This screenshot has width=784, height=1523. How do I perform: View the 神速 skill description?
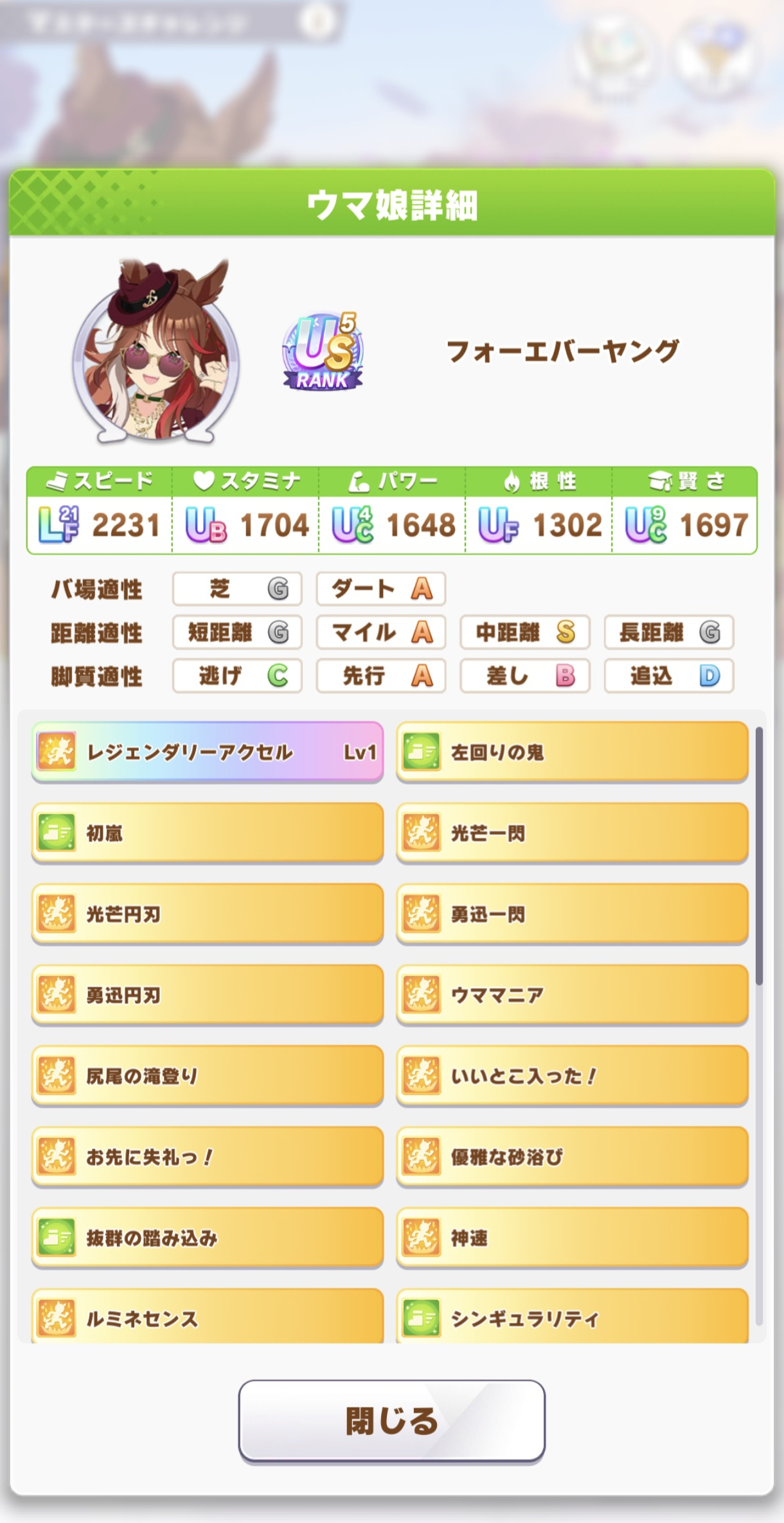pos(572,1238)
